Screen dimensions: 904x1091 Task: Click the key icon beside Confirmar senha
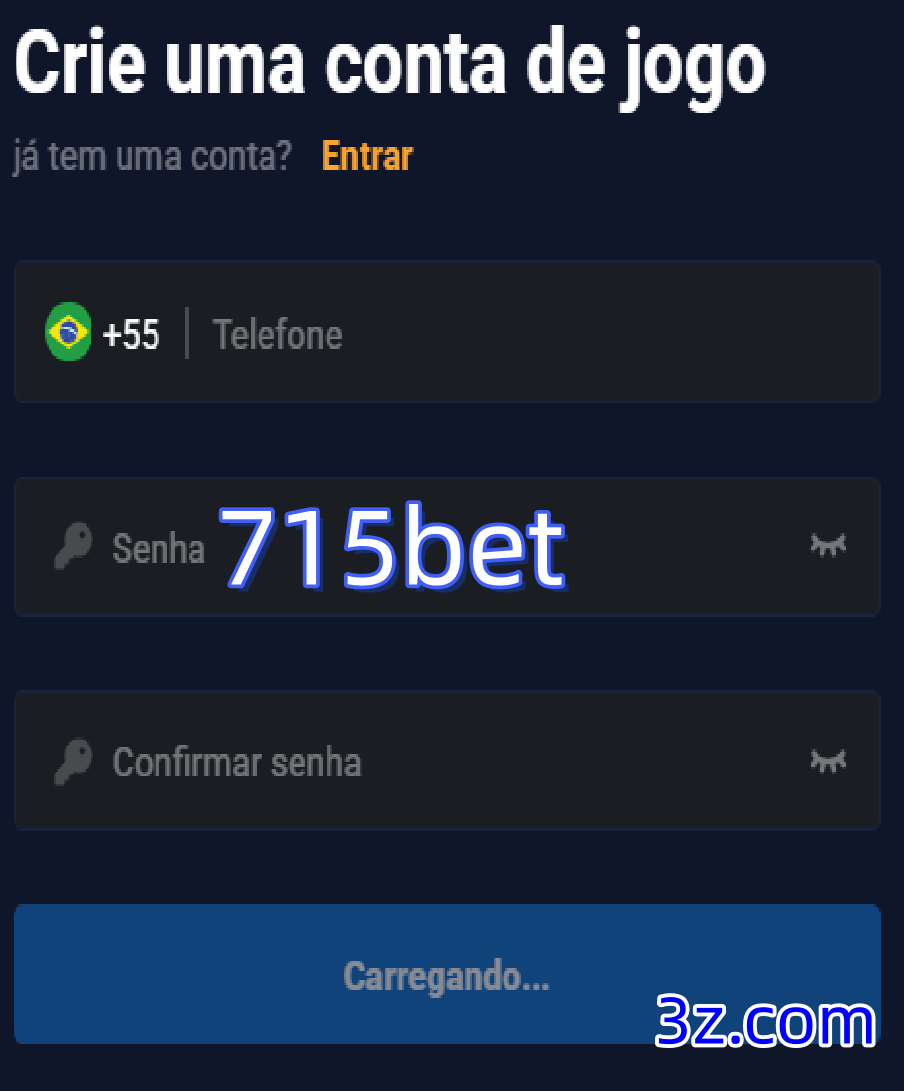pos(71,761)
